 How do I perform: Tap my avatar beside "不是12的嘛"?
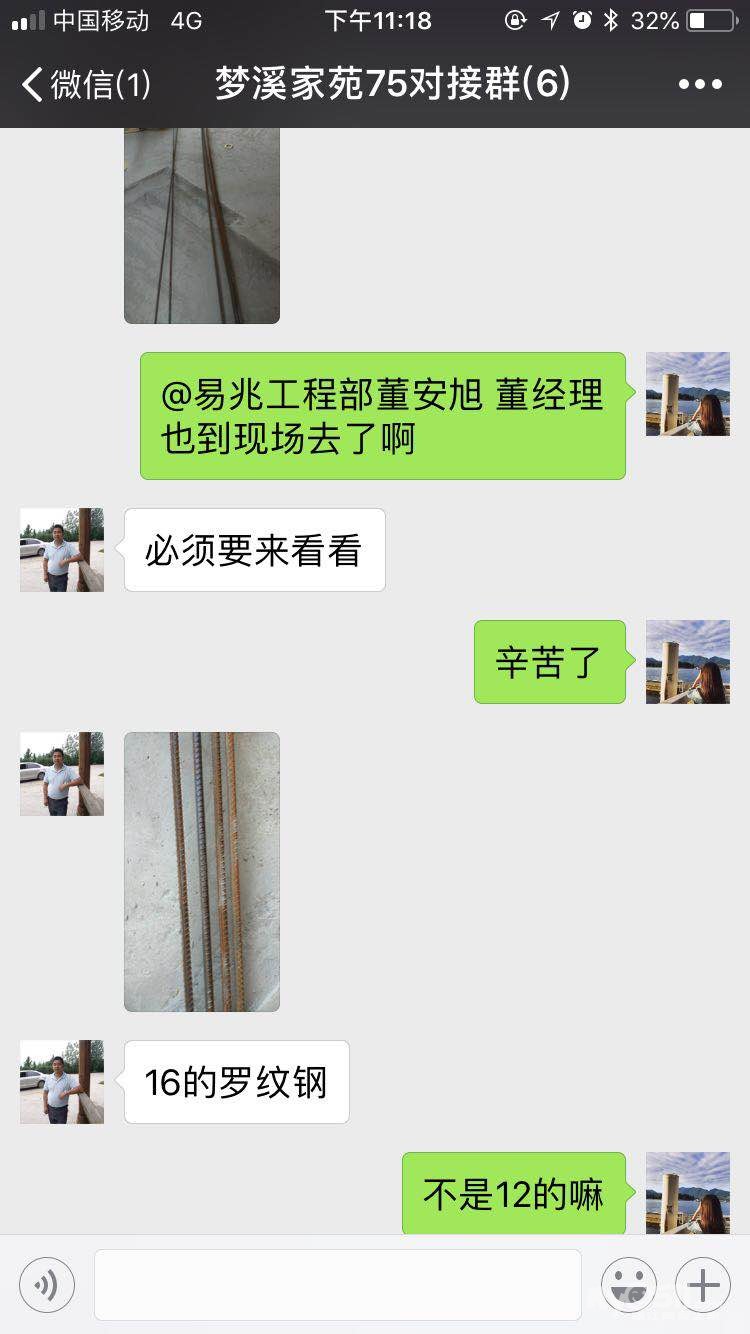point(688,1192)
